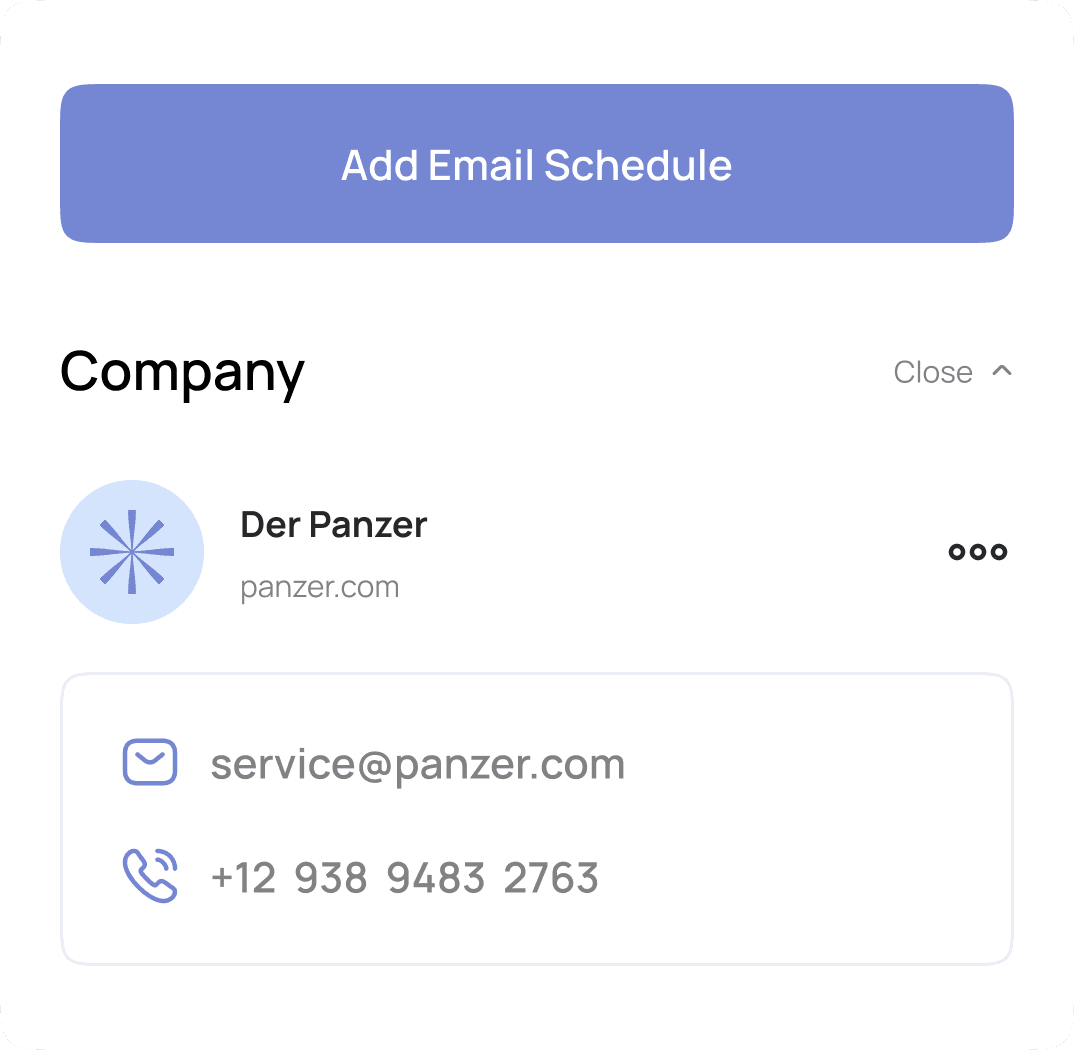Collapse the Company section with Close
The image size is (1074, 1050).
click(952, 372)
